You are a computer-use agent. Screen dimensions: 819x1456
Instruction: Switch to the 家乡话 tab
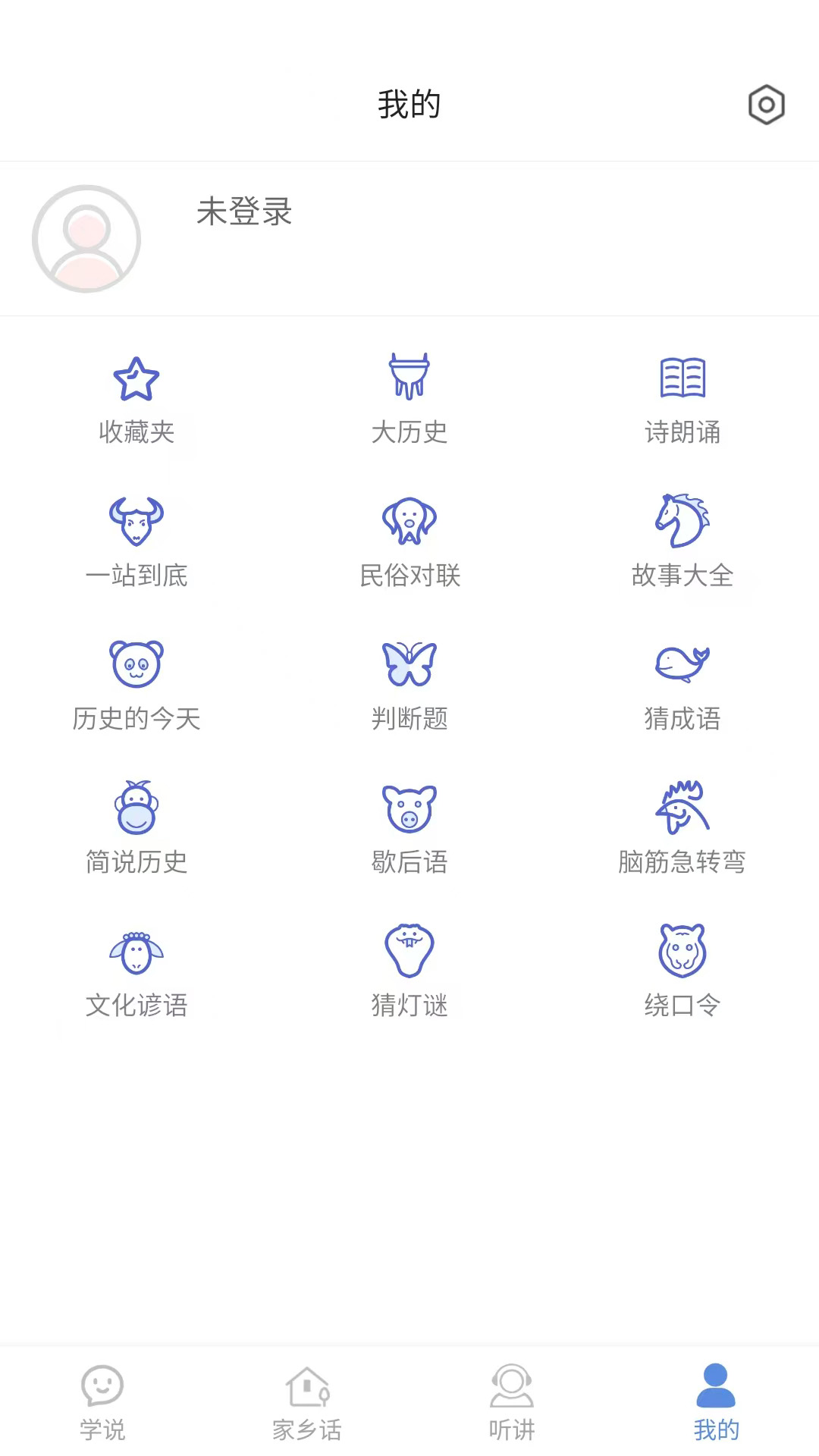tap(307, 1403)
